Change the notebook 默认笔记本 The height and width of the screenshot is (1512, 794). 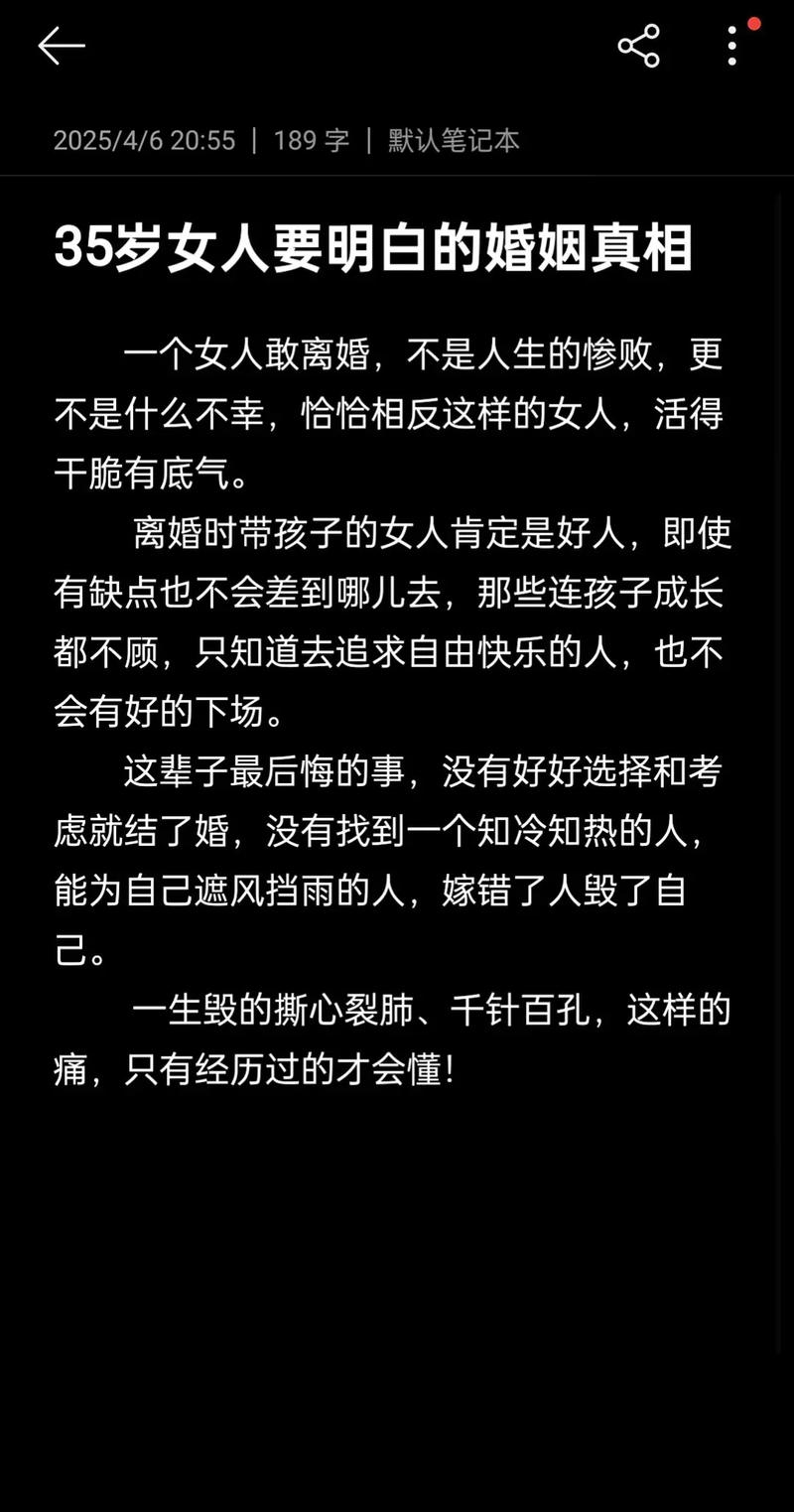[454, 141]
